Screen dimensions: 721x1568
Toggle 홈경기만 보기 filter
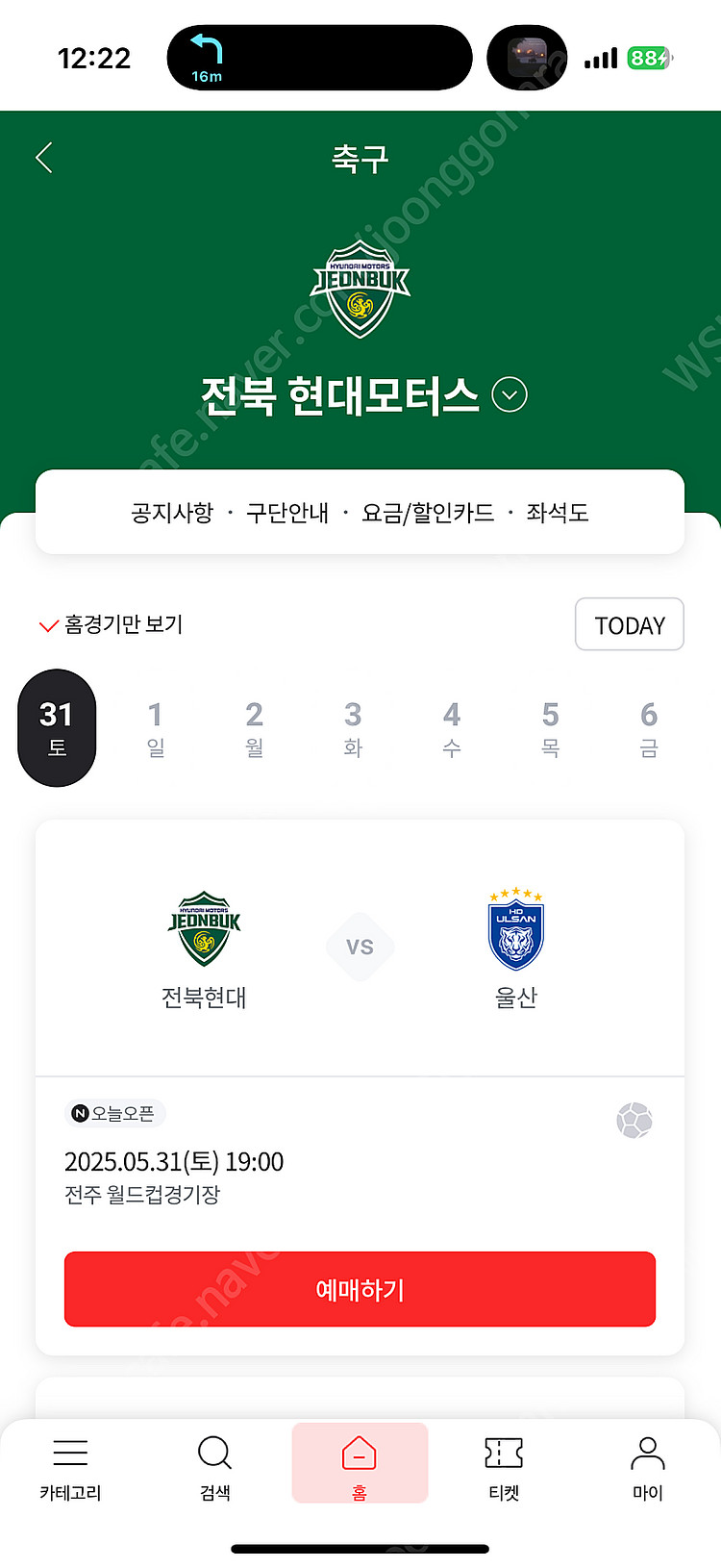click(x=112, y=625)
